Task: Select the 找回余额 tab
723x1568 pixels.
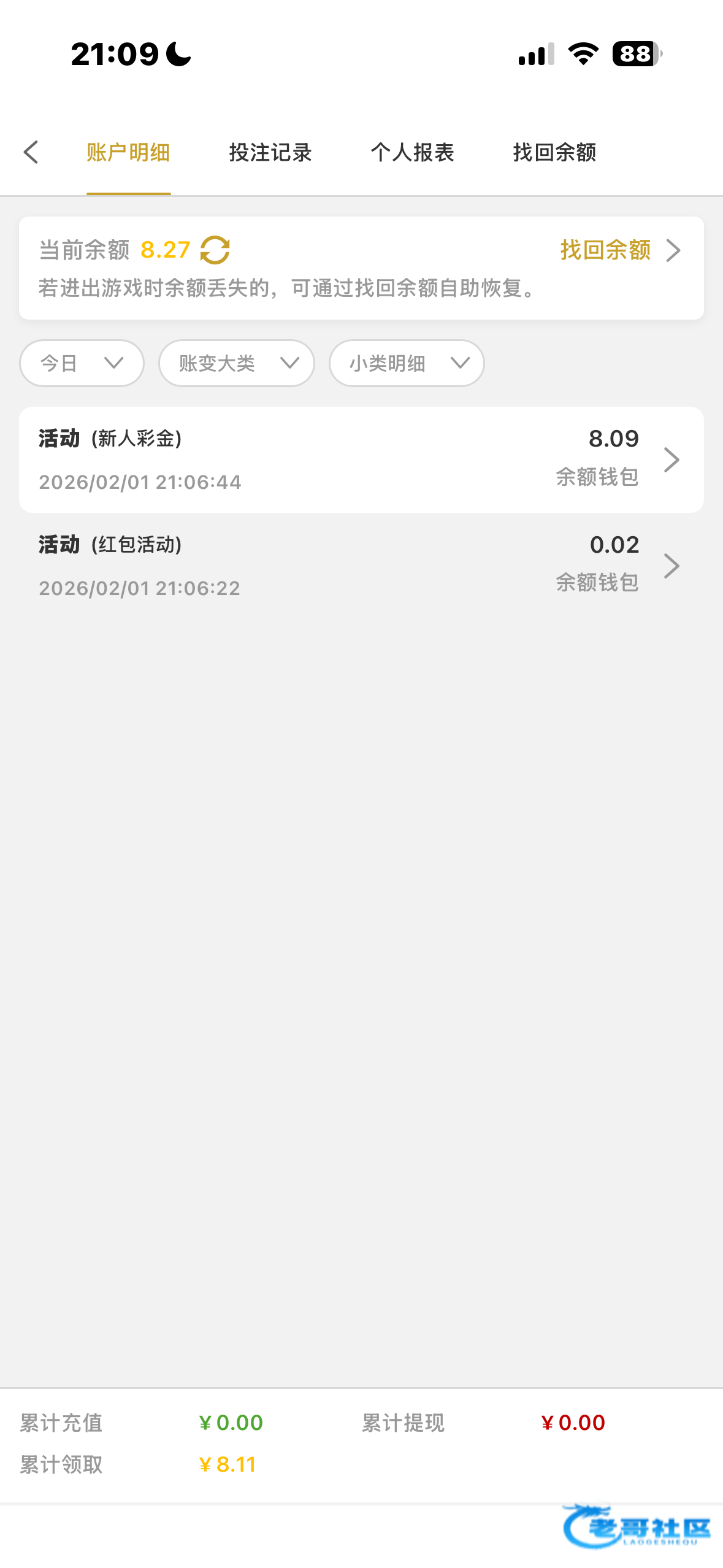Action: [x=554, y=152]
